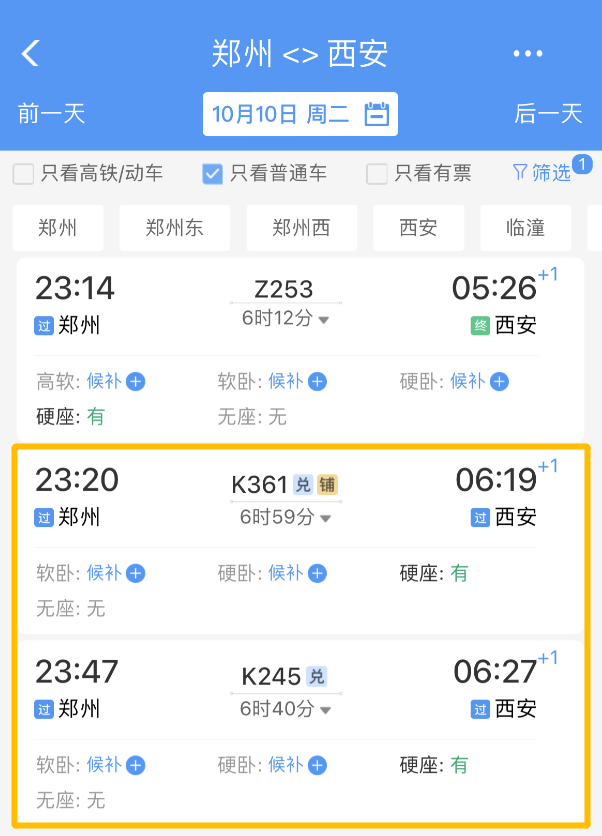
Task: Go to the next day (后一天)
Action: (x=548, y=114)
